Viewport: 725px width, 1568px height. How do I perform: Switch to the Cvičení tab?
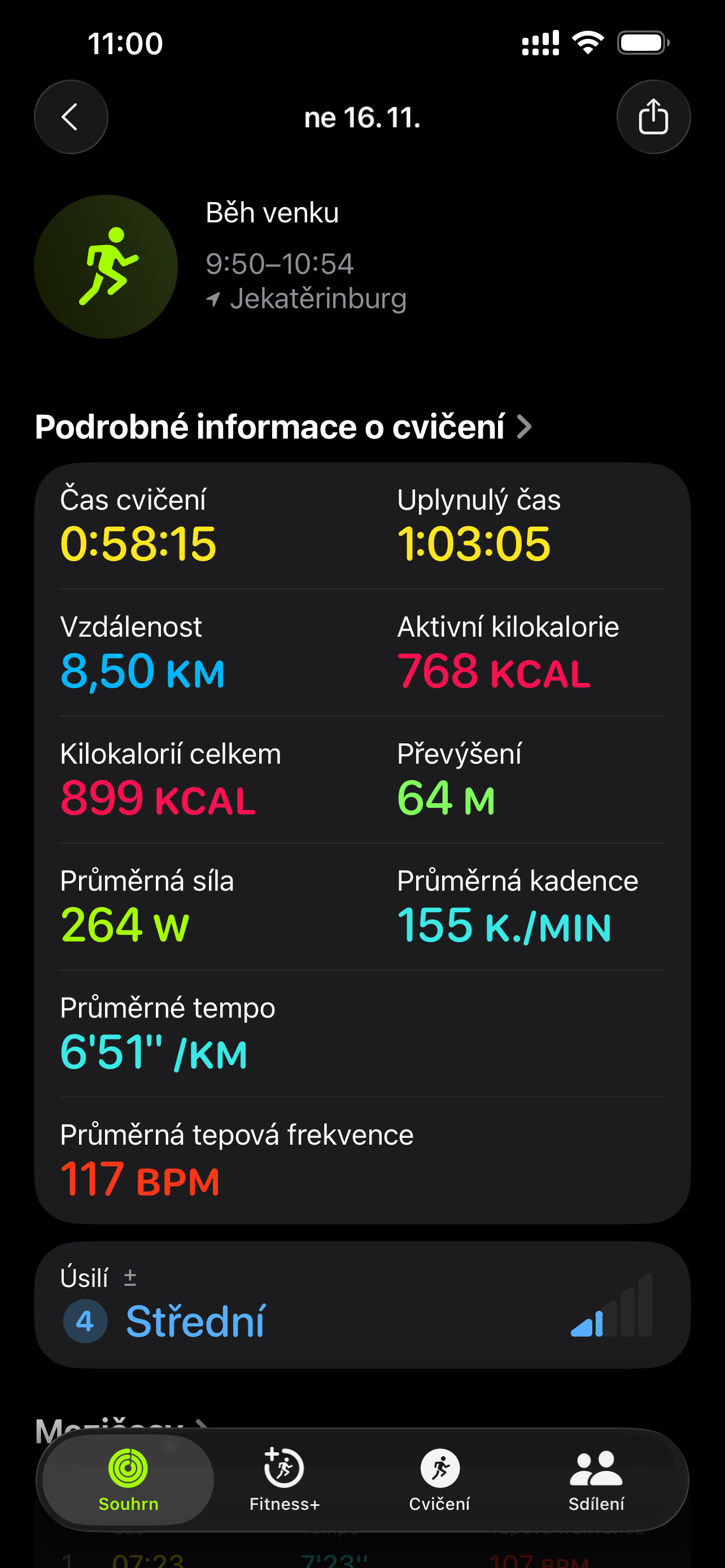[439, 1480]
